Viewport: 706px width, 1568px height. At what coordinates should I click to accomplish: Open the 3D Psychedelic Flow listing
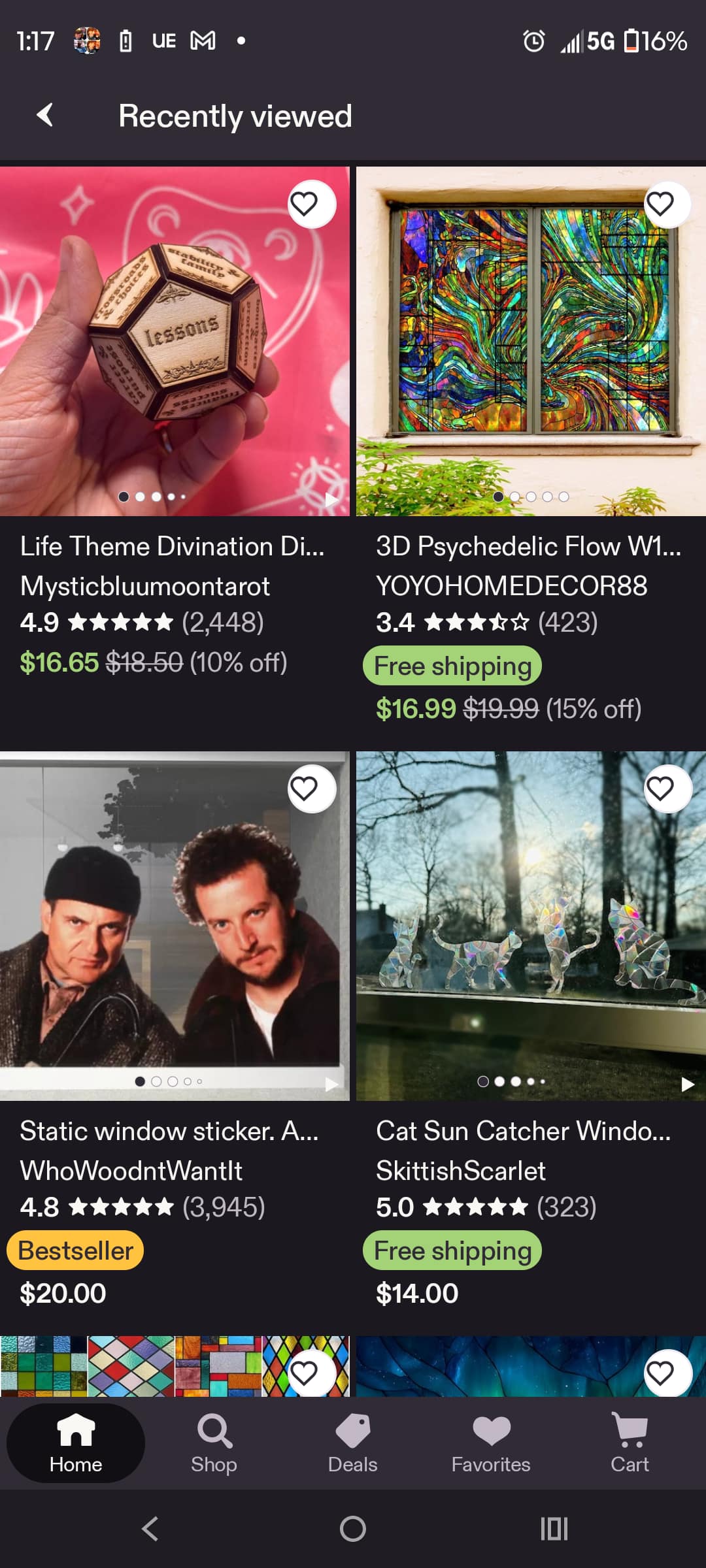(531, 341)
